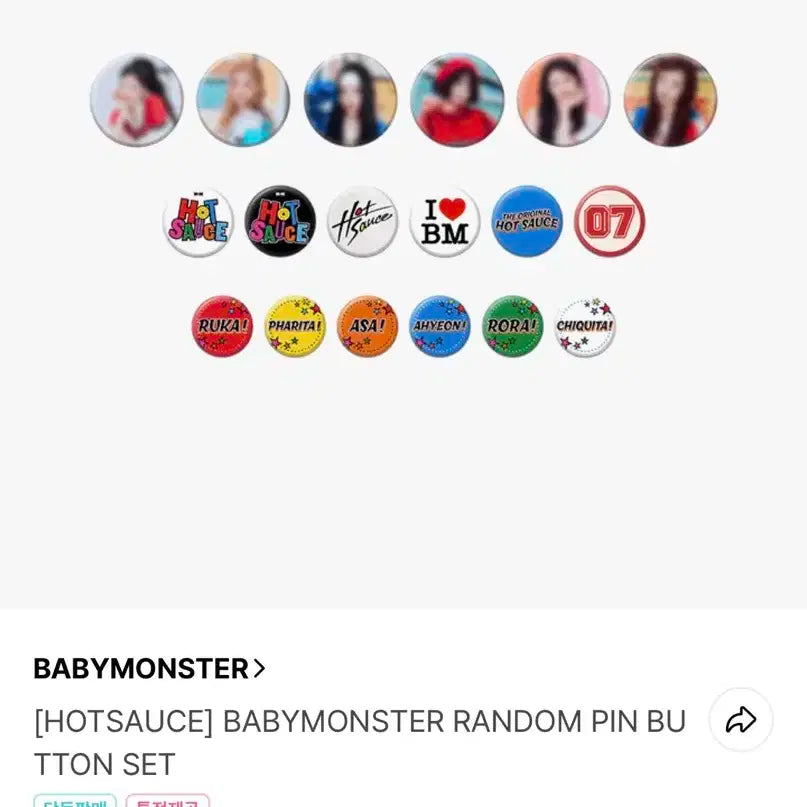Open the BABYMONSTER brand page link

(x=149, y=668)
